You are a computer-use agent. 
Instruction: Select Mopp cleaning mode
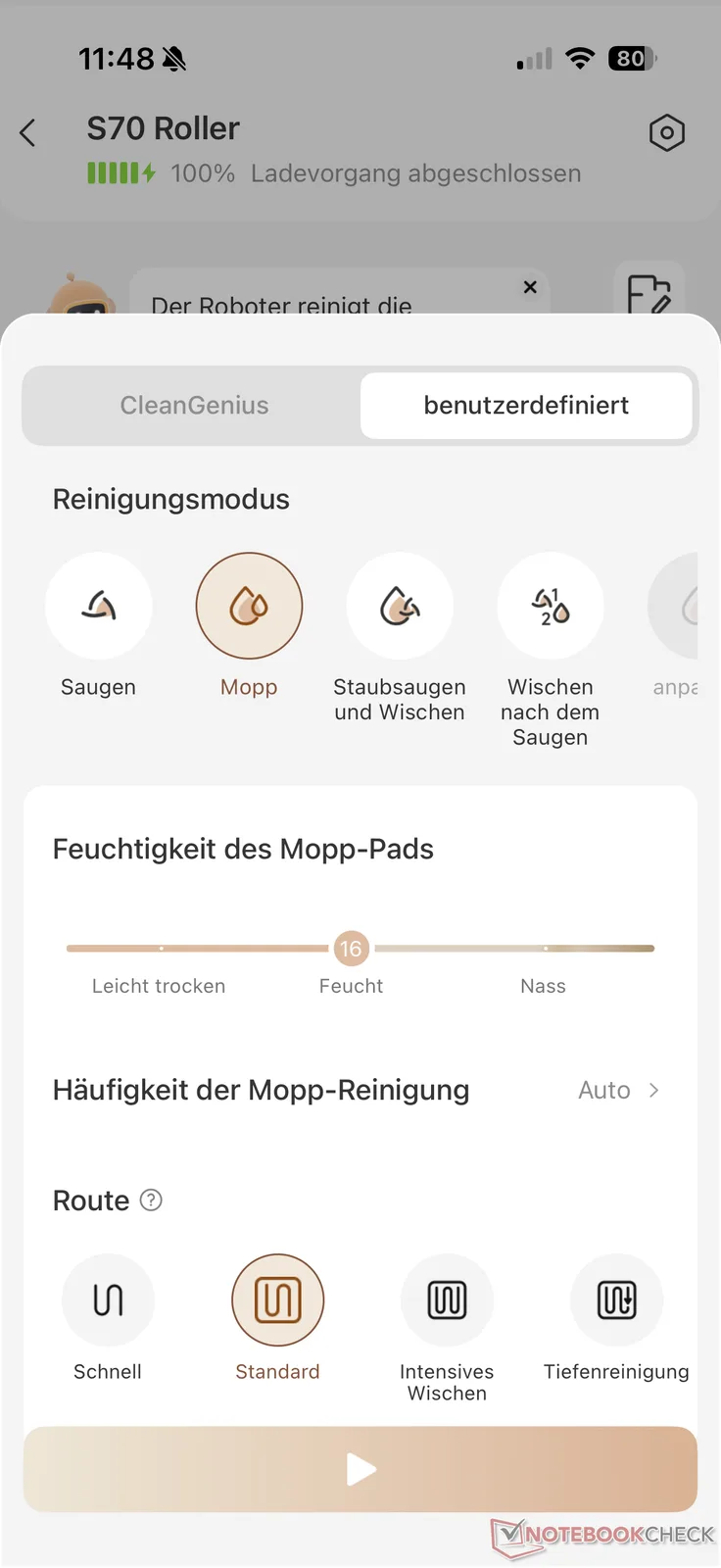pos(249,607)
